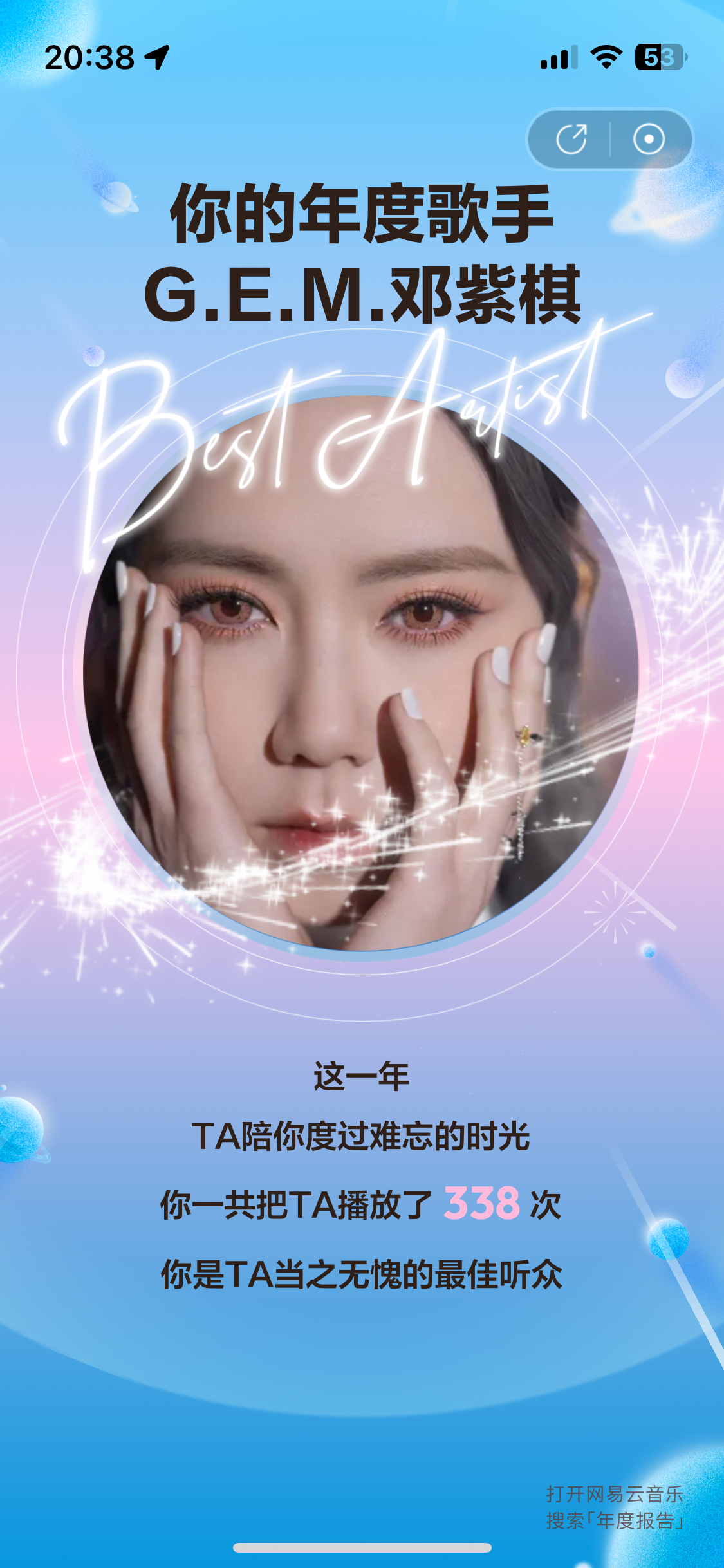Tap the share arrow icon in the capsule
Image resolution: width=724 pixels, height=1568 pixels.
click(x=571, y=139)
